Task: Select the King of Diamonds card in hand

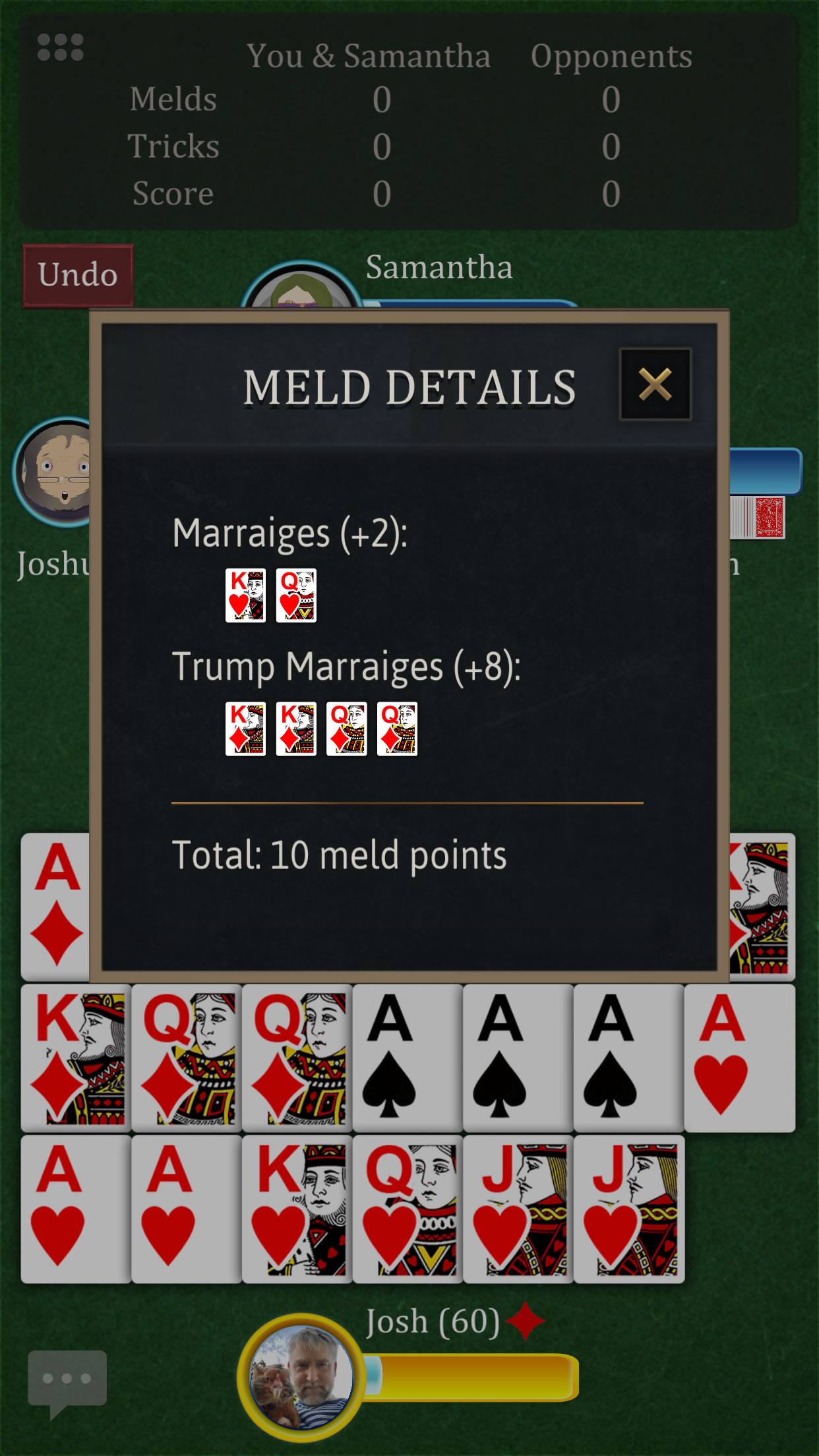Action: (x=76, y=1058)
